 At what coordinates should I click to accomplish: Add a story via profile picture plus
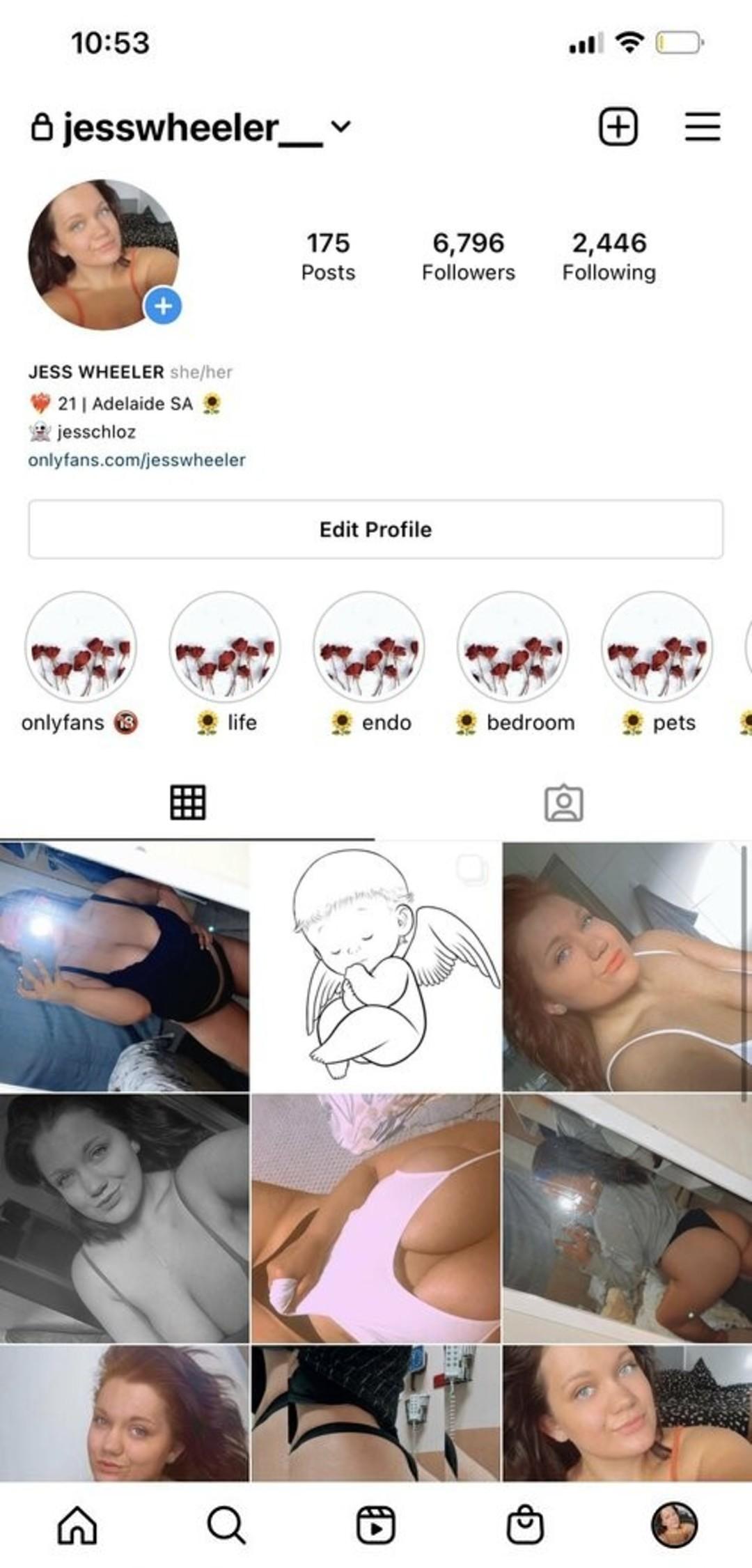pyautogui.click(x=163, y=306)
